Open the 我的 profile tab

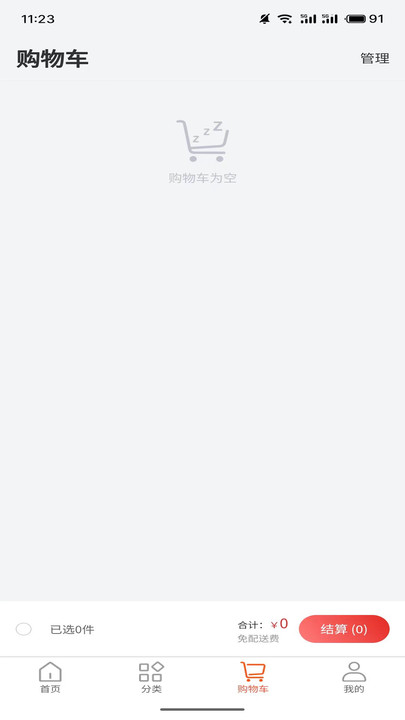pos(354,677)
